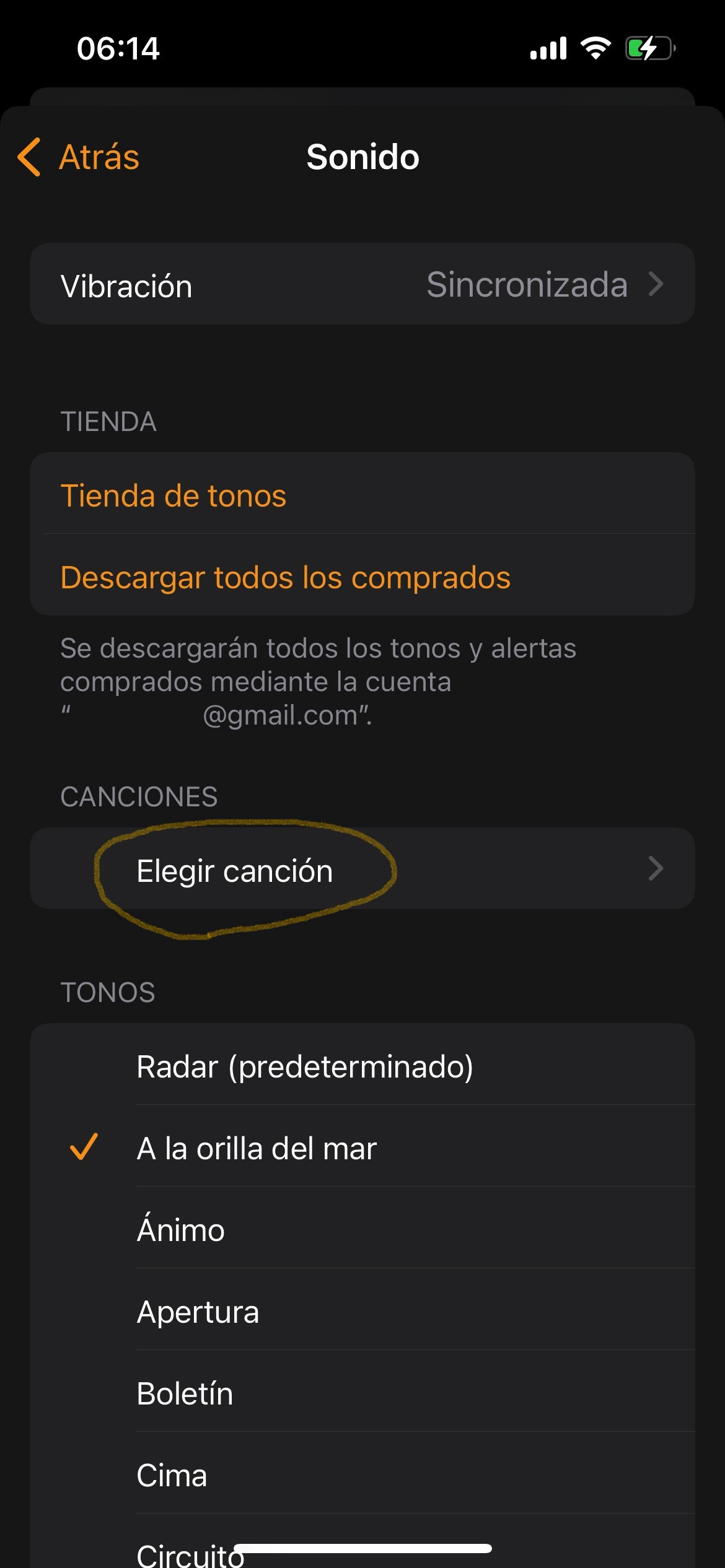The image size is (725, 1568).
Task: Tap Descargar todos los comprados
Action: [285, 577]
